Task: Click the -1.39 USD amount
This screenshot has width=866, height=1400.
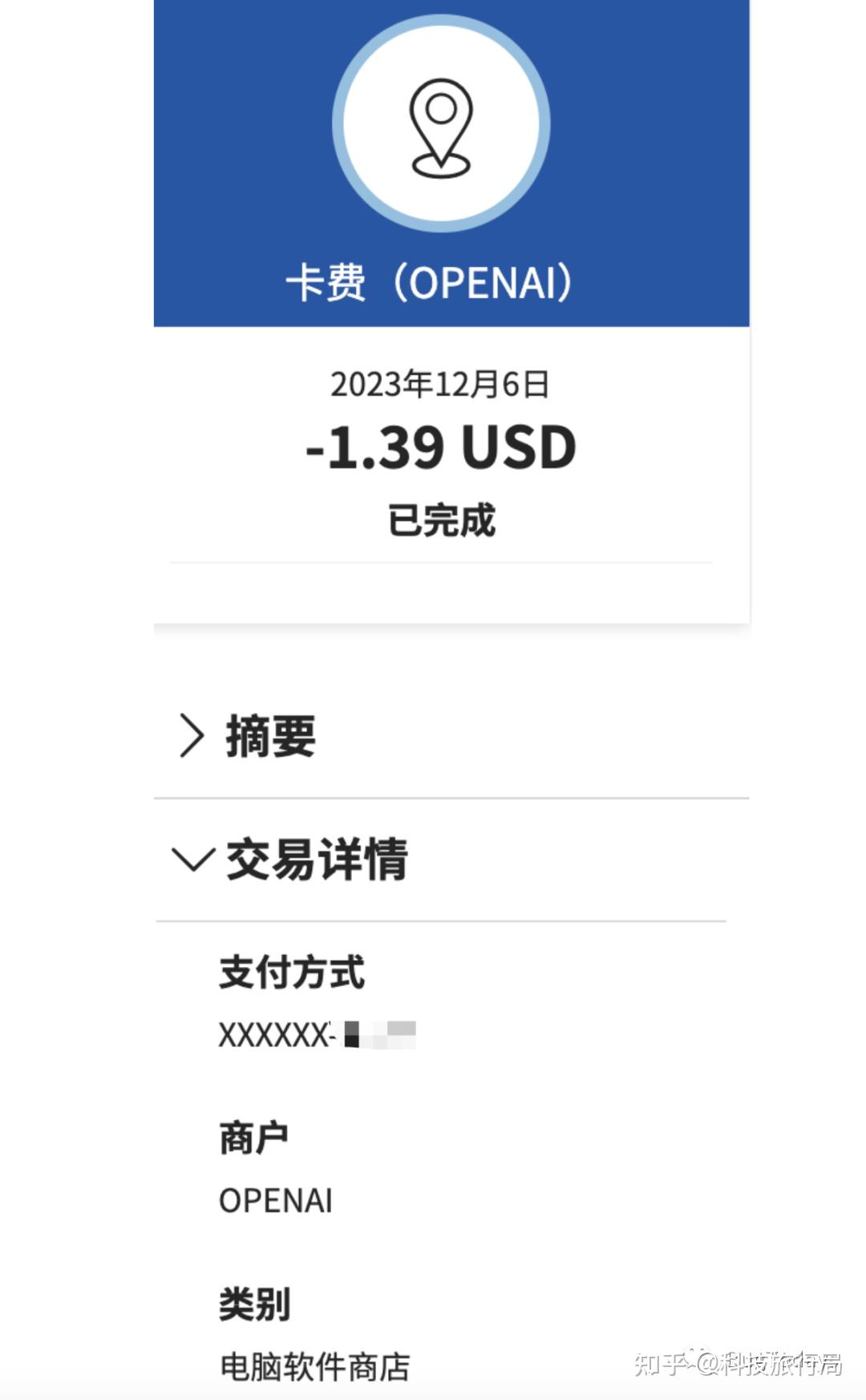Action: (439, 449)
